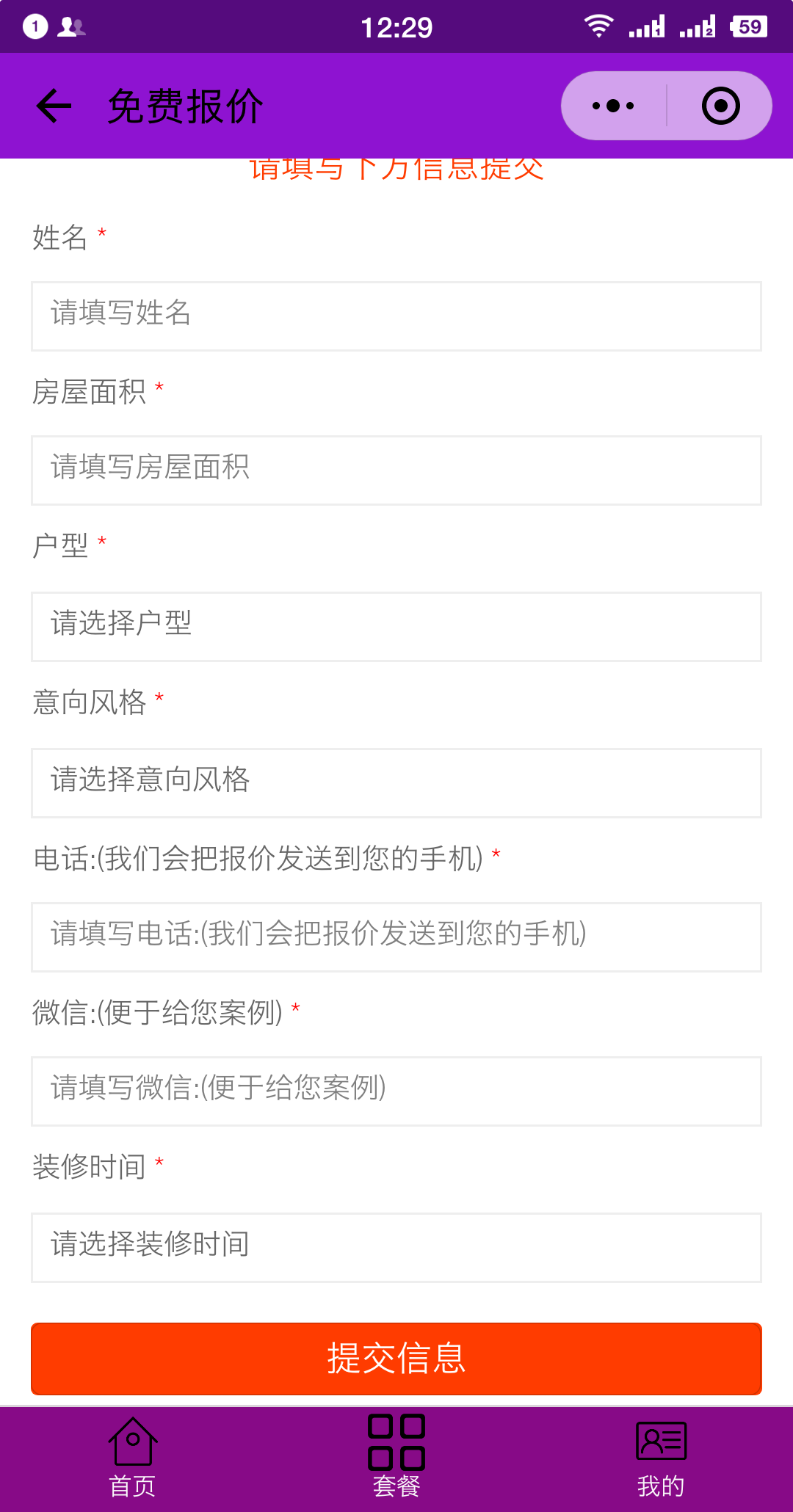Focus the 房屋面积 text field
The image size is (793, 1512).
pos(396,470)
